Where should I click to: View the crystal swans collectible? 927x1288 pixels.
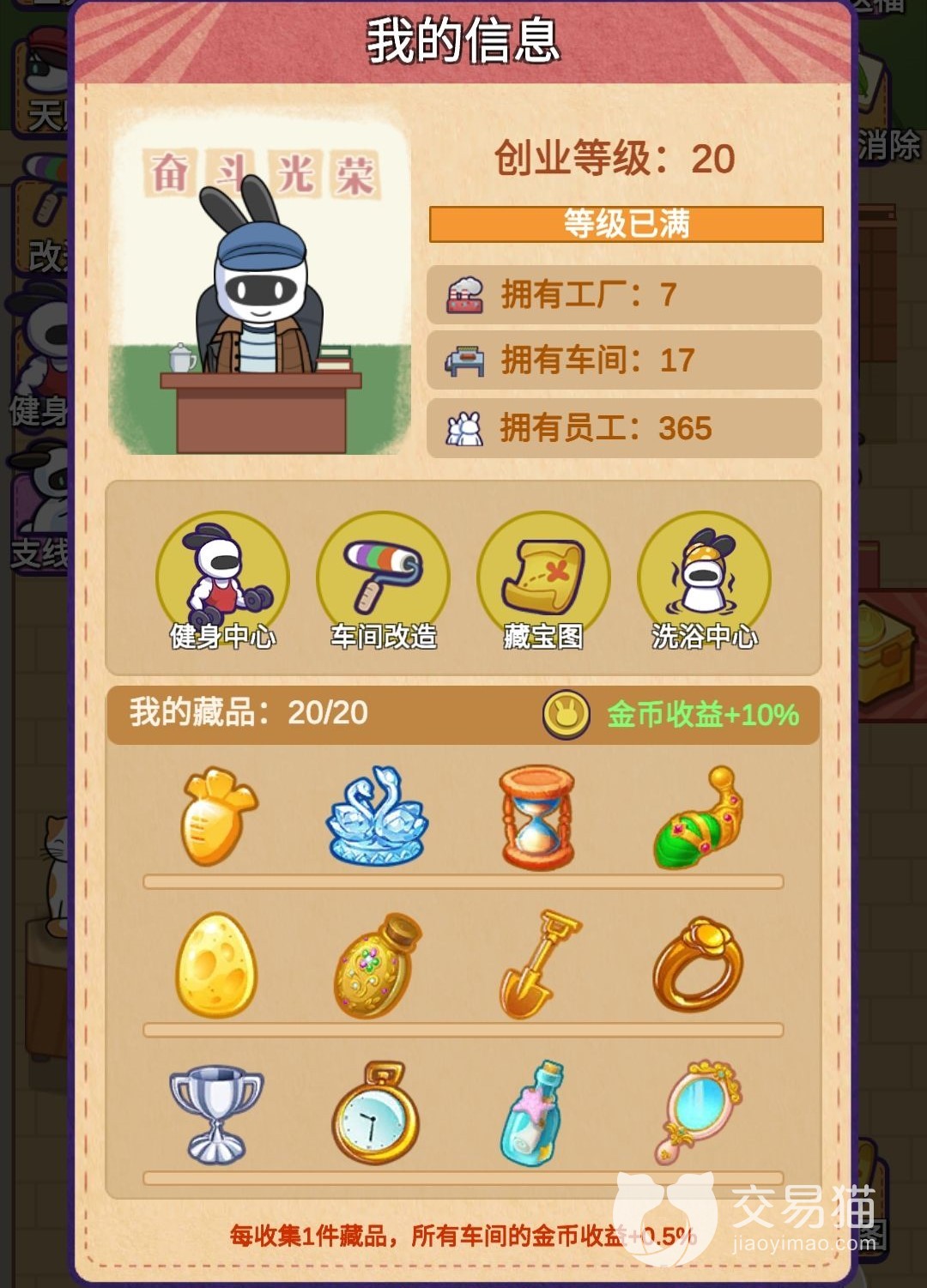[x=377, y=815]
